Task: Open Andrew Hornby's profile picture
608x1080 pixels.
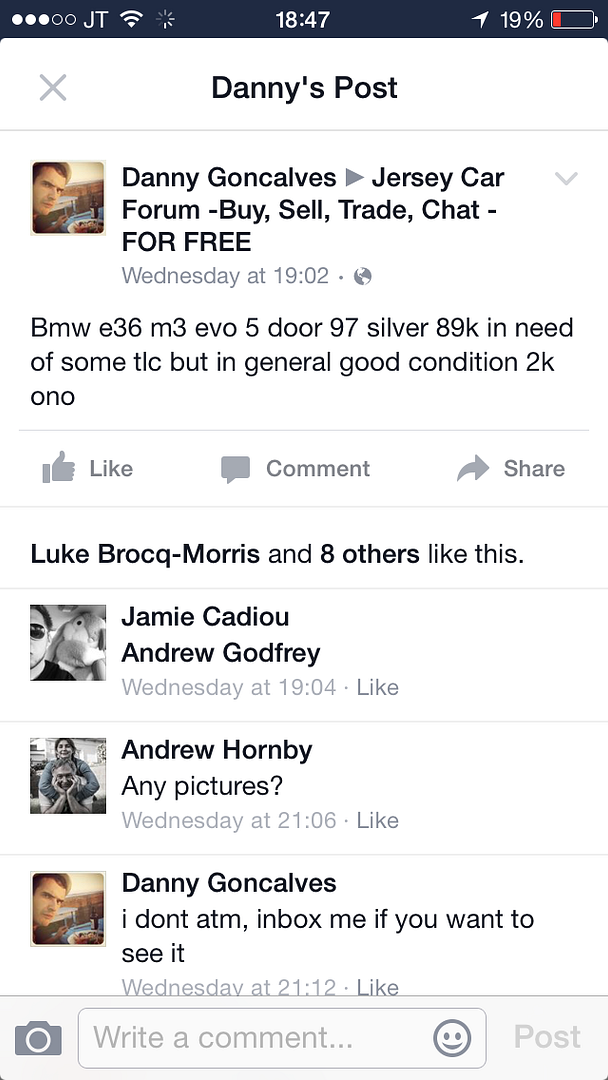Action: point(68,775)
